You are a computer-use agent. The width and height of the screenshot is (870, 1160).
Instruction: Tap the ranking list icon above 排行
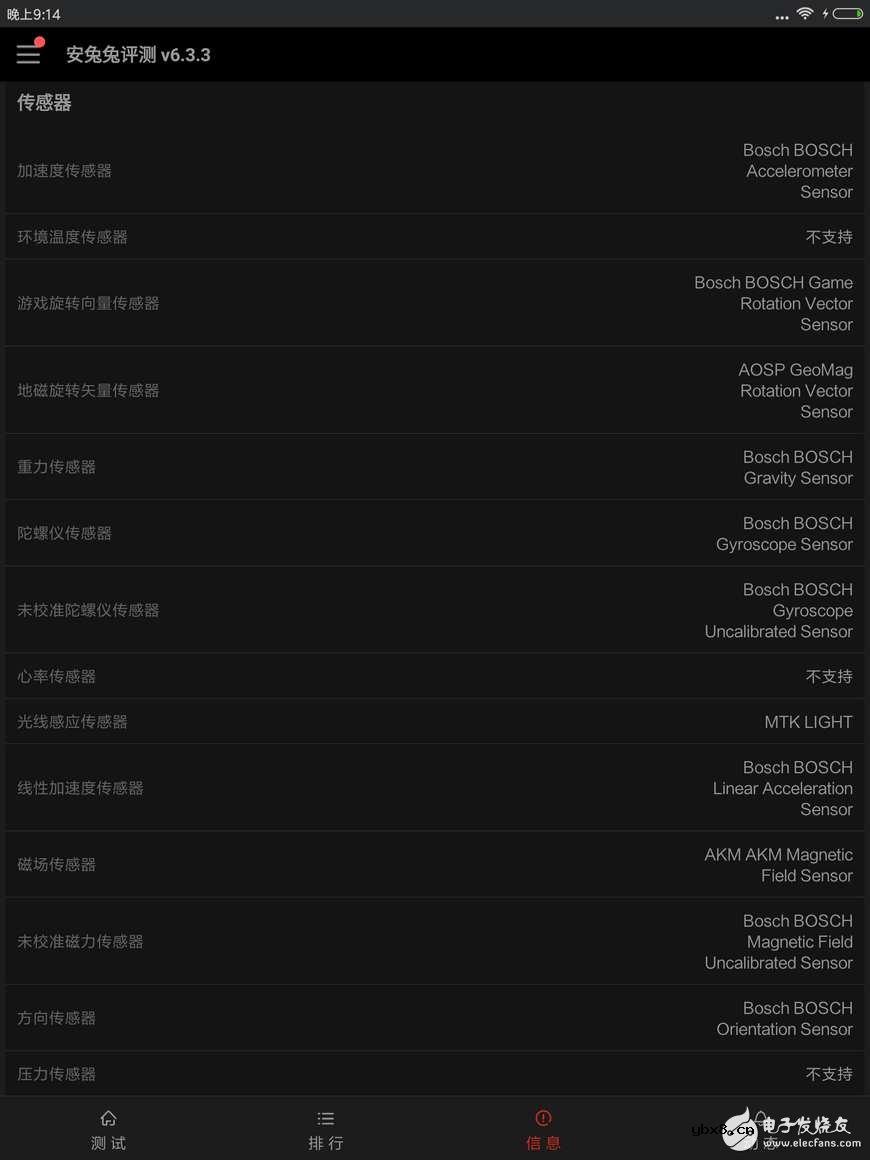(x=325, y=1118)
